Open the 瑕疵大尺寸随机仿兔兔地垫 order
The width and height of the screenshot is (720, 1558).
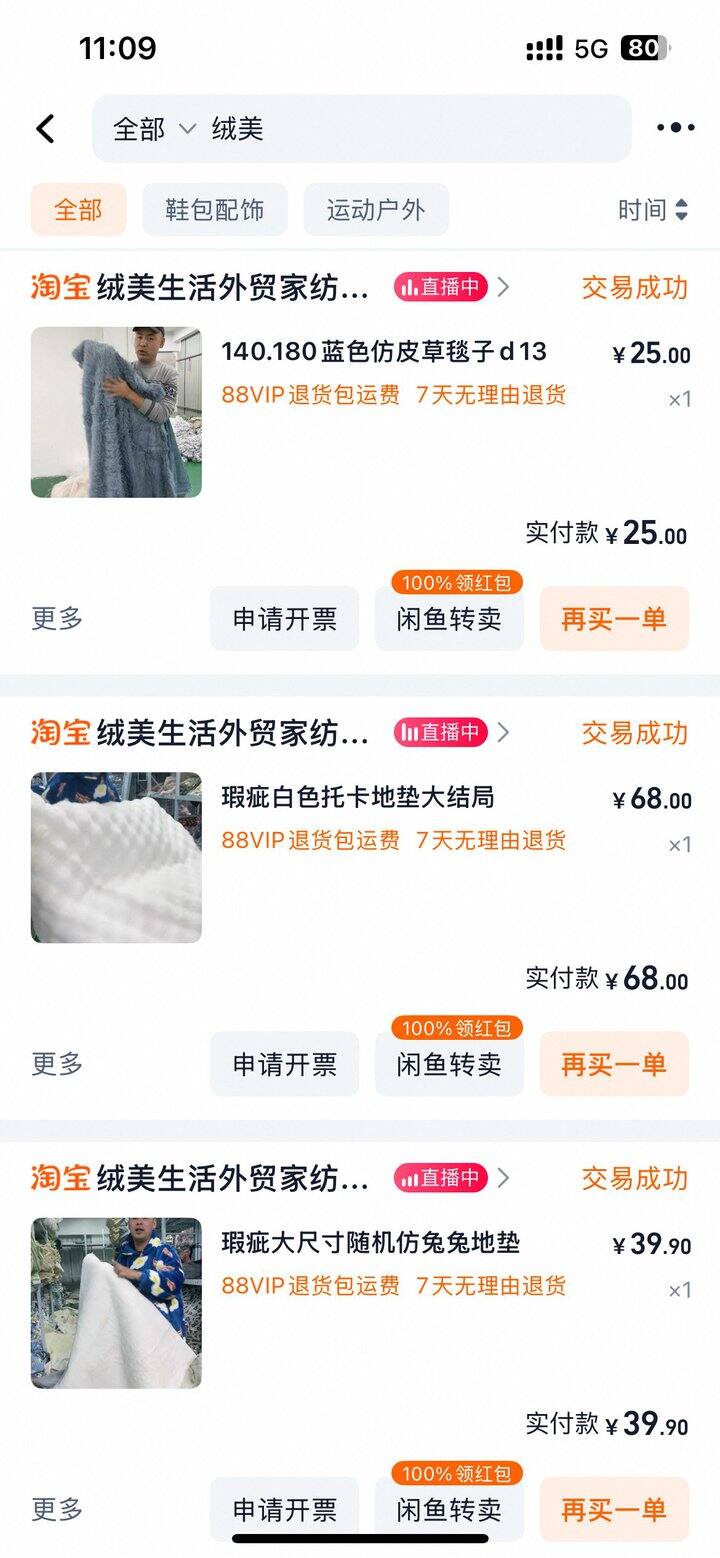click(370, 1243)
